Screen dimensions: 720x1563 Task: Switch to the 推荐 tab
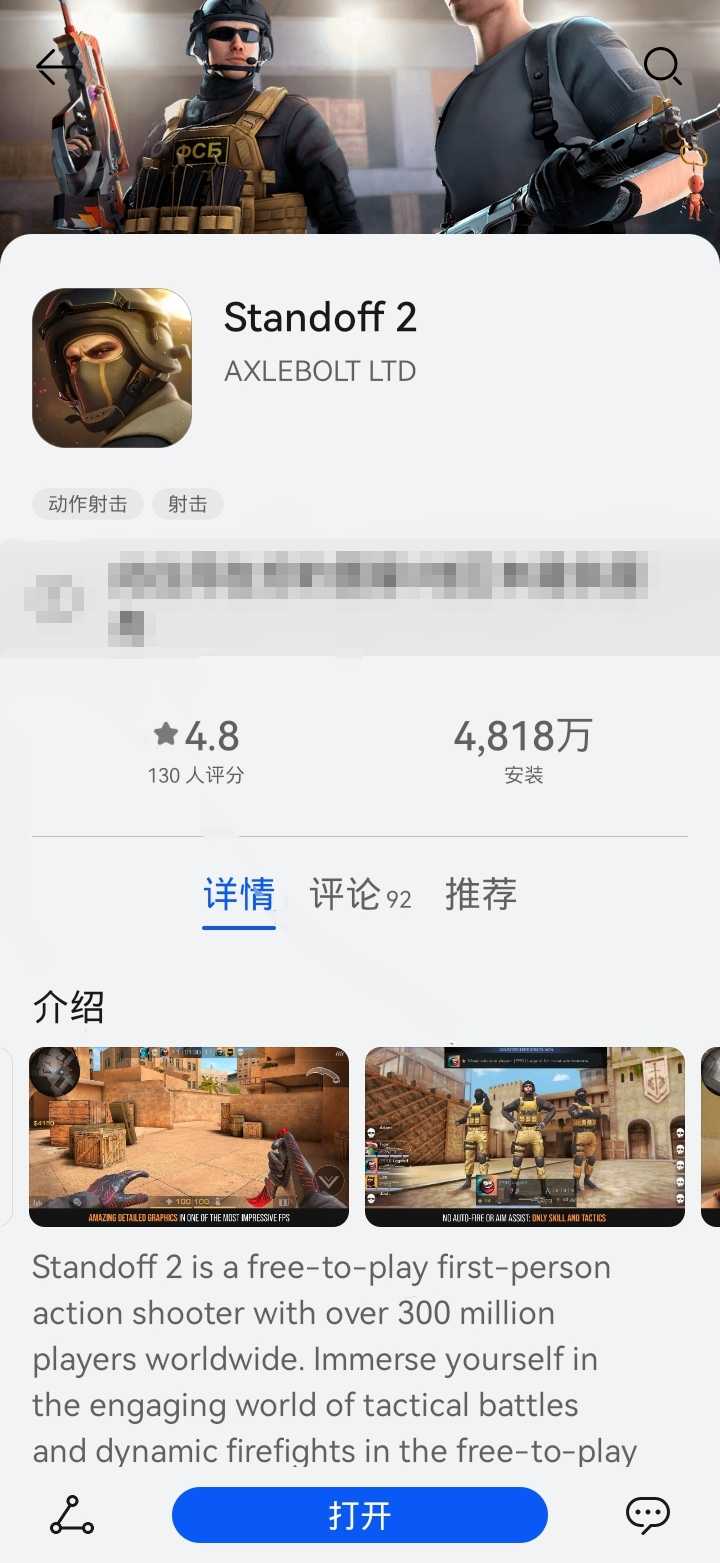[x=481, y=894]
